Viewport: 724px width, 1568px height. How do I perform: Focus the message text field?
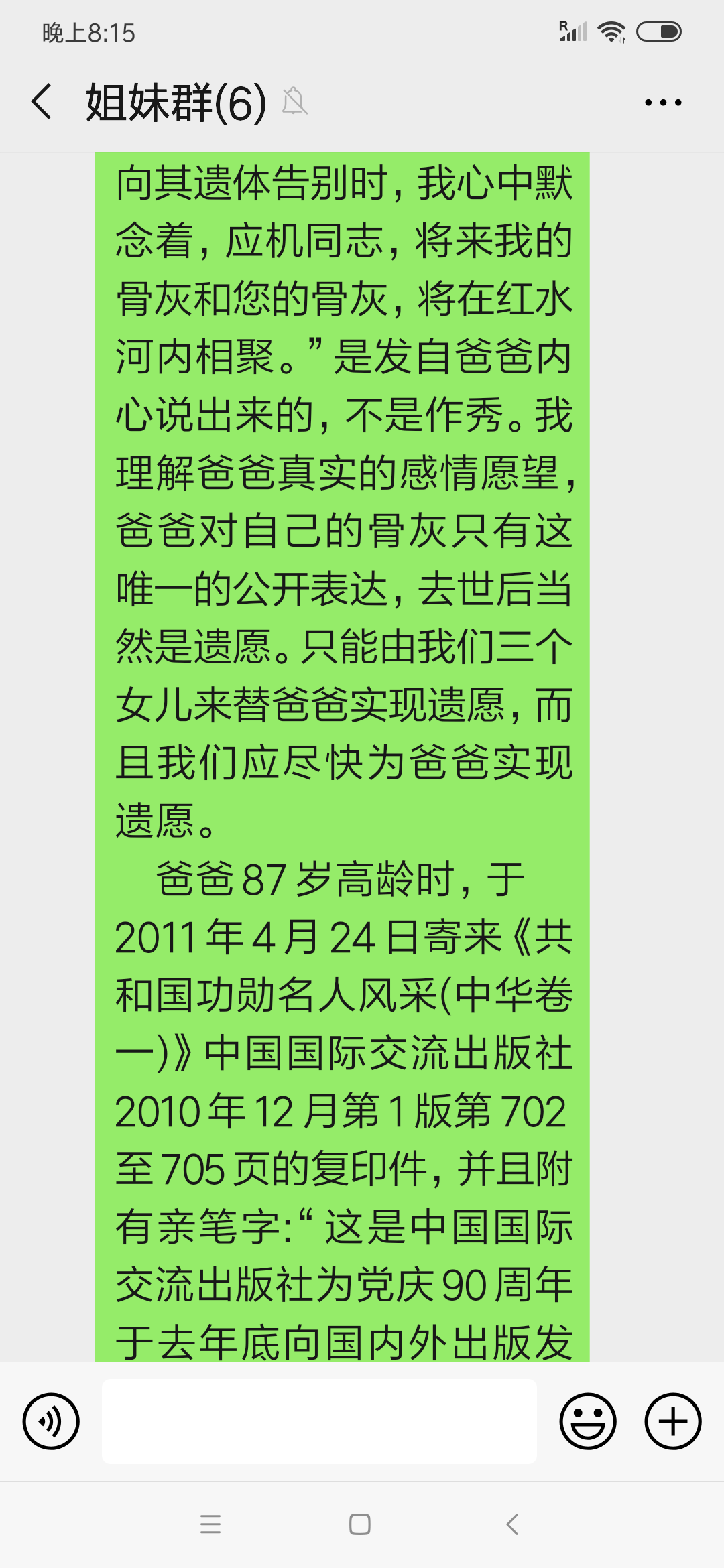319,1421
